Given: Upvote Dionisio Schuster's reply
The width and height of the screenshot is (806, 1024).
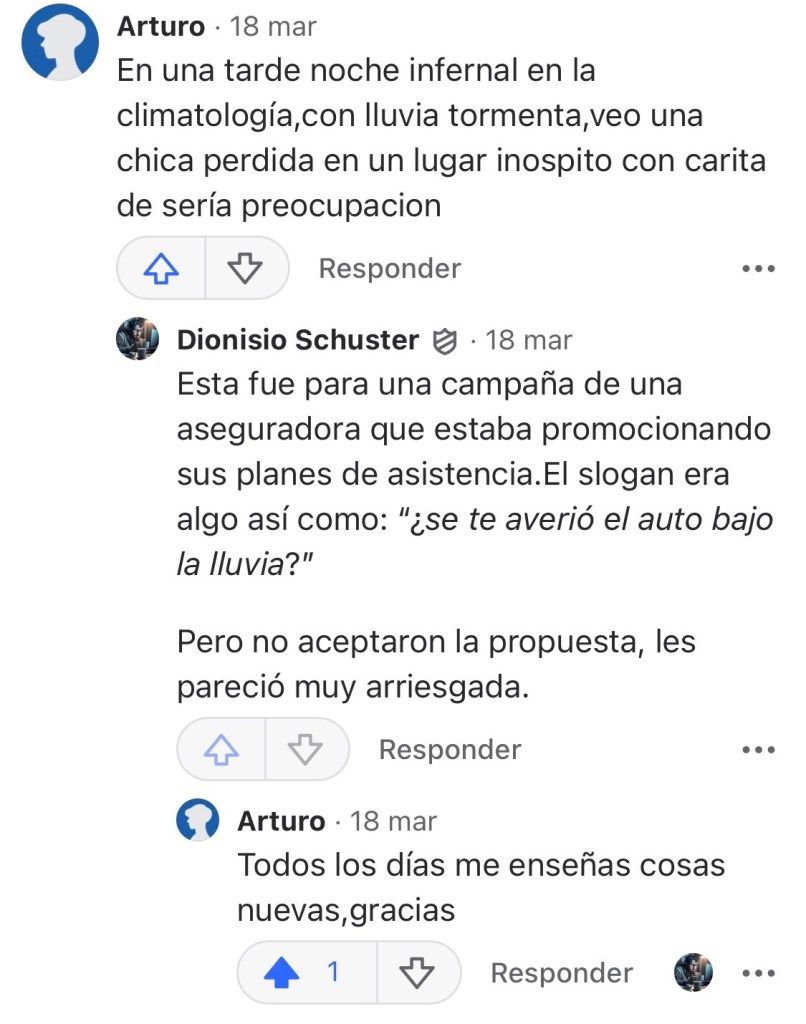Looking at the screenshot, I should tap(222, 749).
